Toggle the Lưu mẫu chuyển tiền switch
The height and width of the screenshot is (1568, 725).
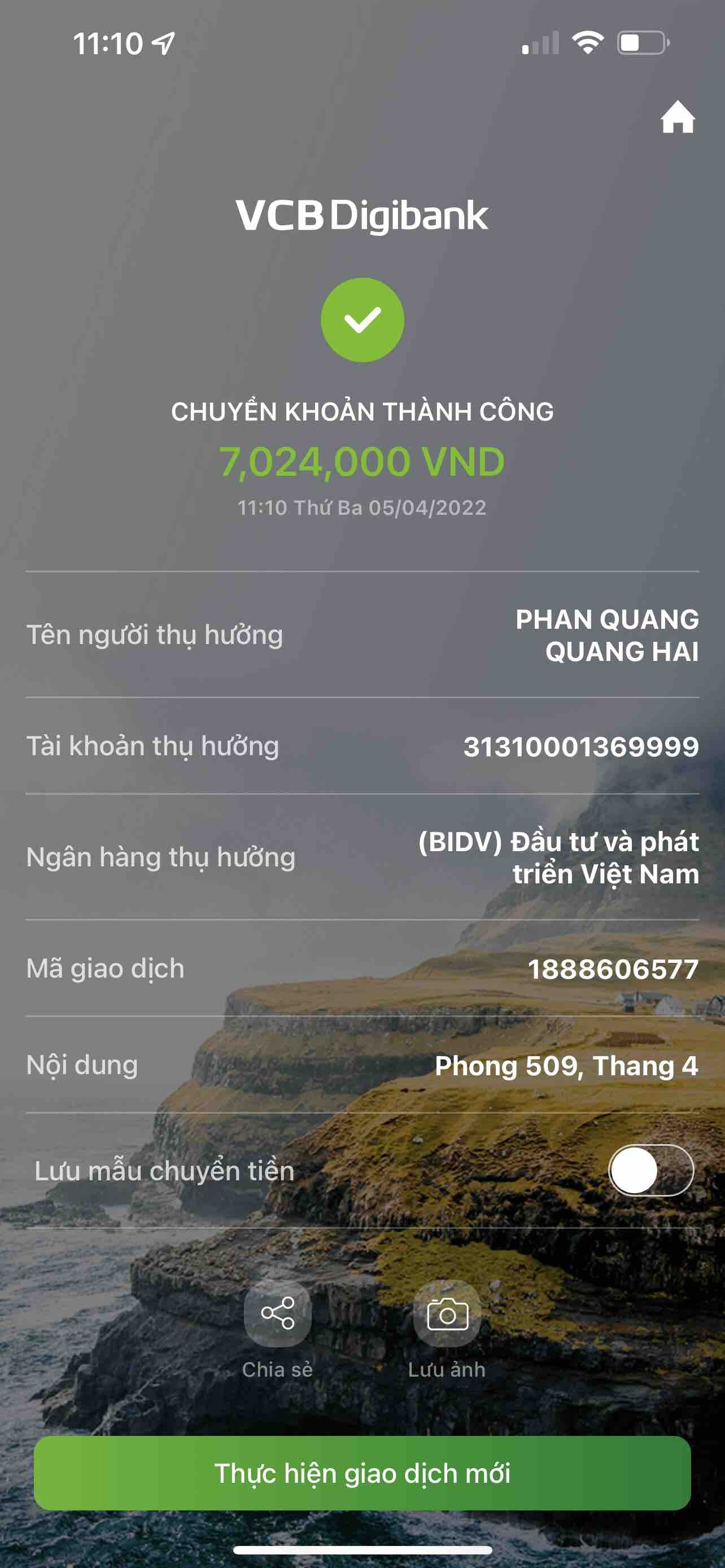(x=650, y=1170)
